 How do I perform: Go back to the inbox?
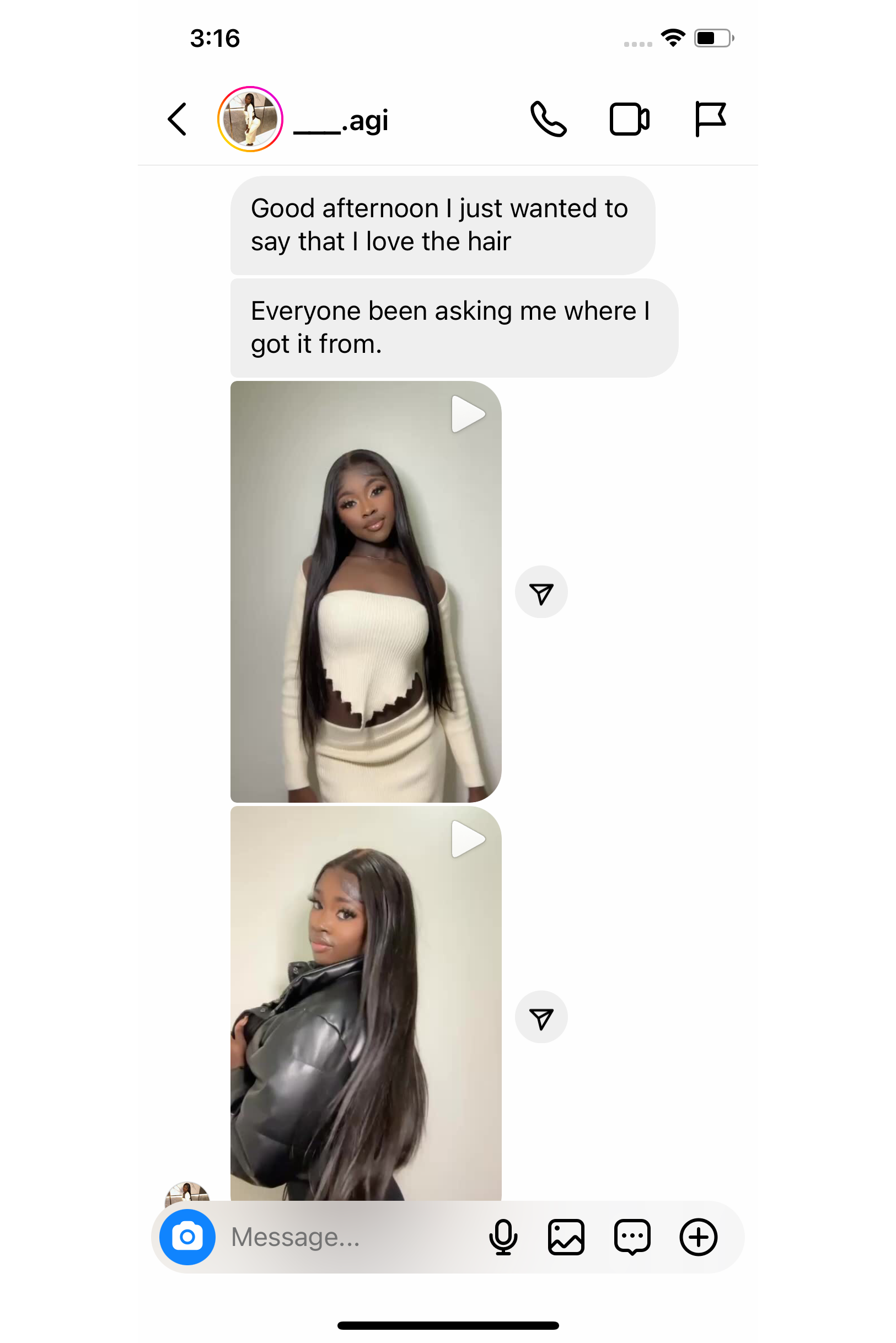(177, 120)
